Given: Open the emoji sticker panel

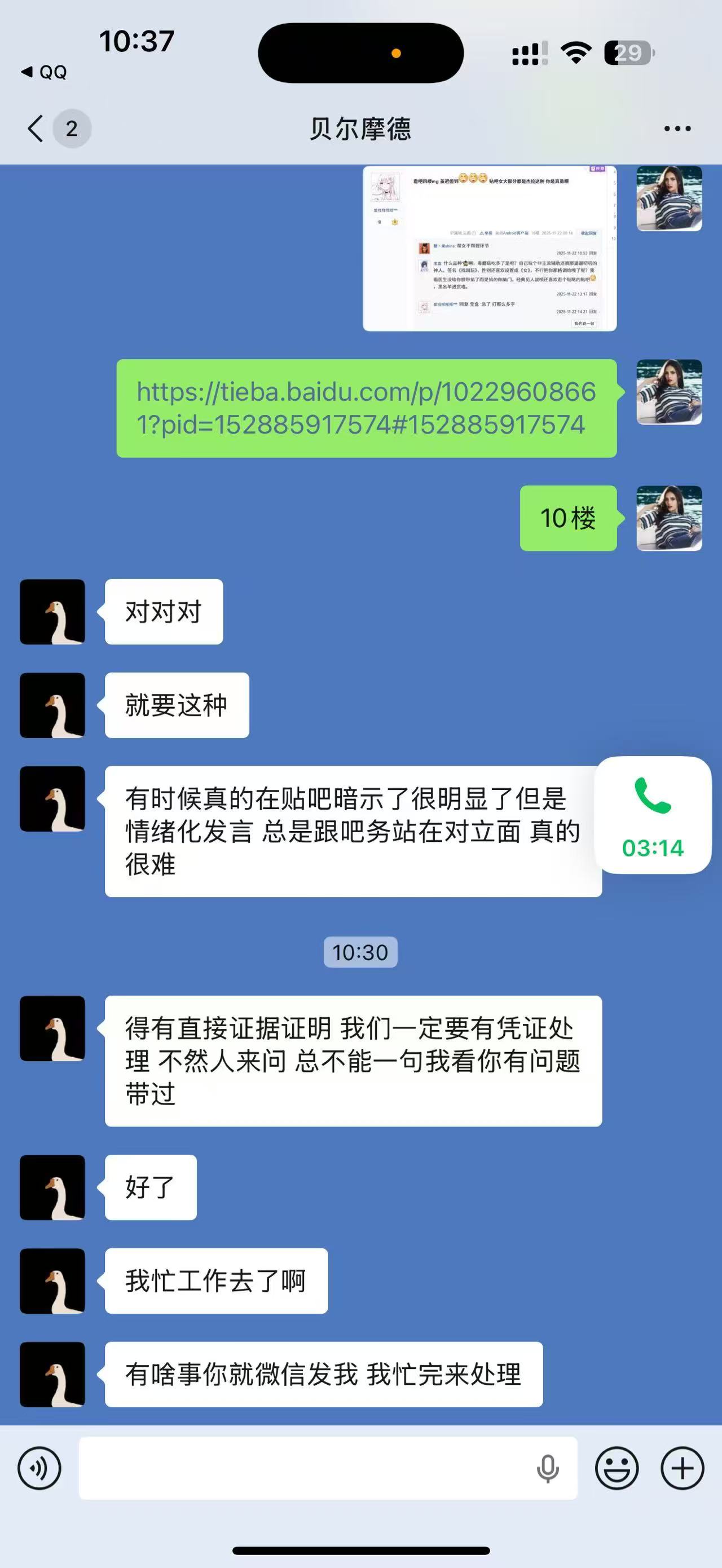Looking at the screenshot, I should (x=616, y=1469).
